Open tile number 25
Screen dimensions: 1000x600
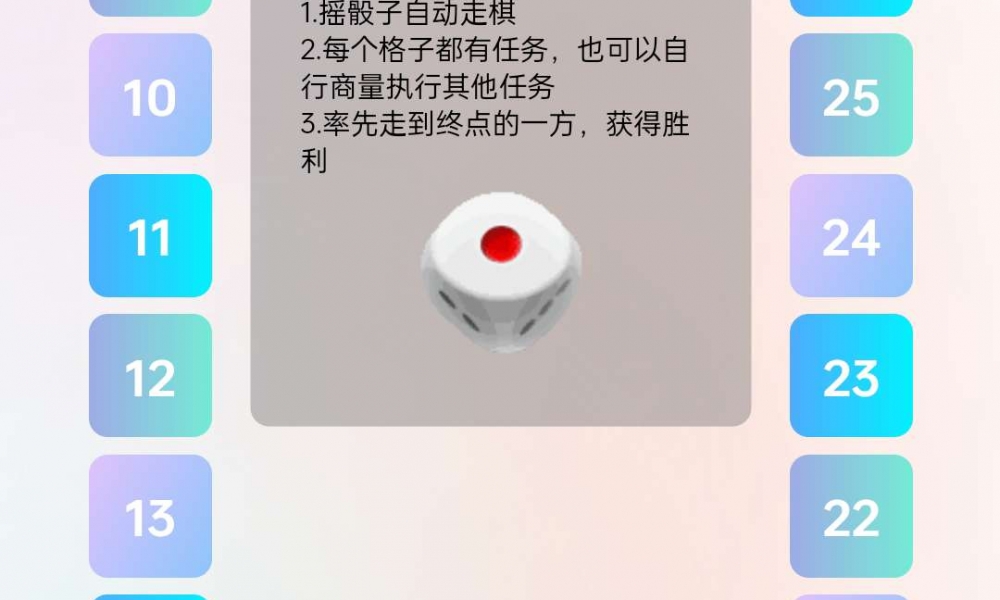tap(851, 96)
